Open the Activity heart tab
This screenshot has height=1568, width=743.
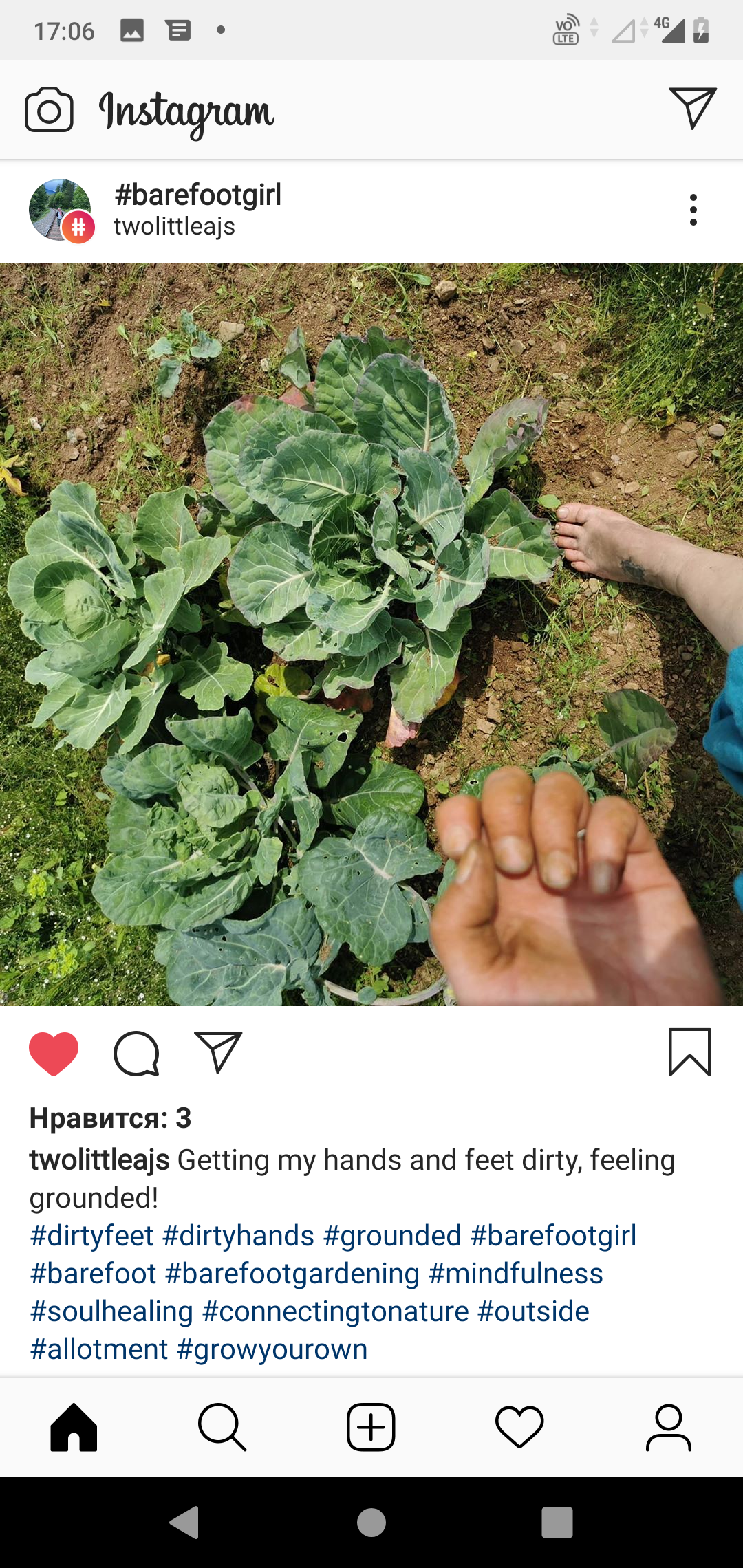[519, 1428]
